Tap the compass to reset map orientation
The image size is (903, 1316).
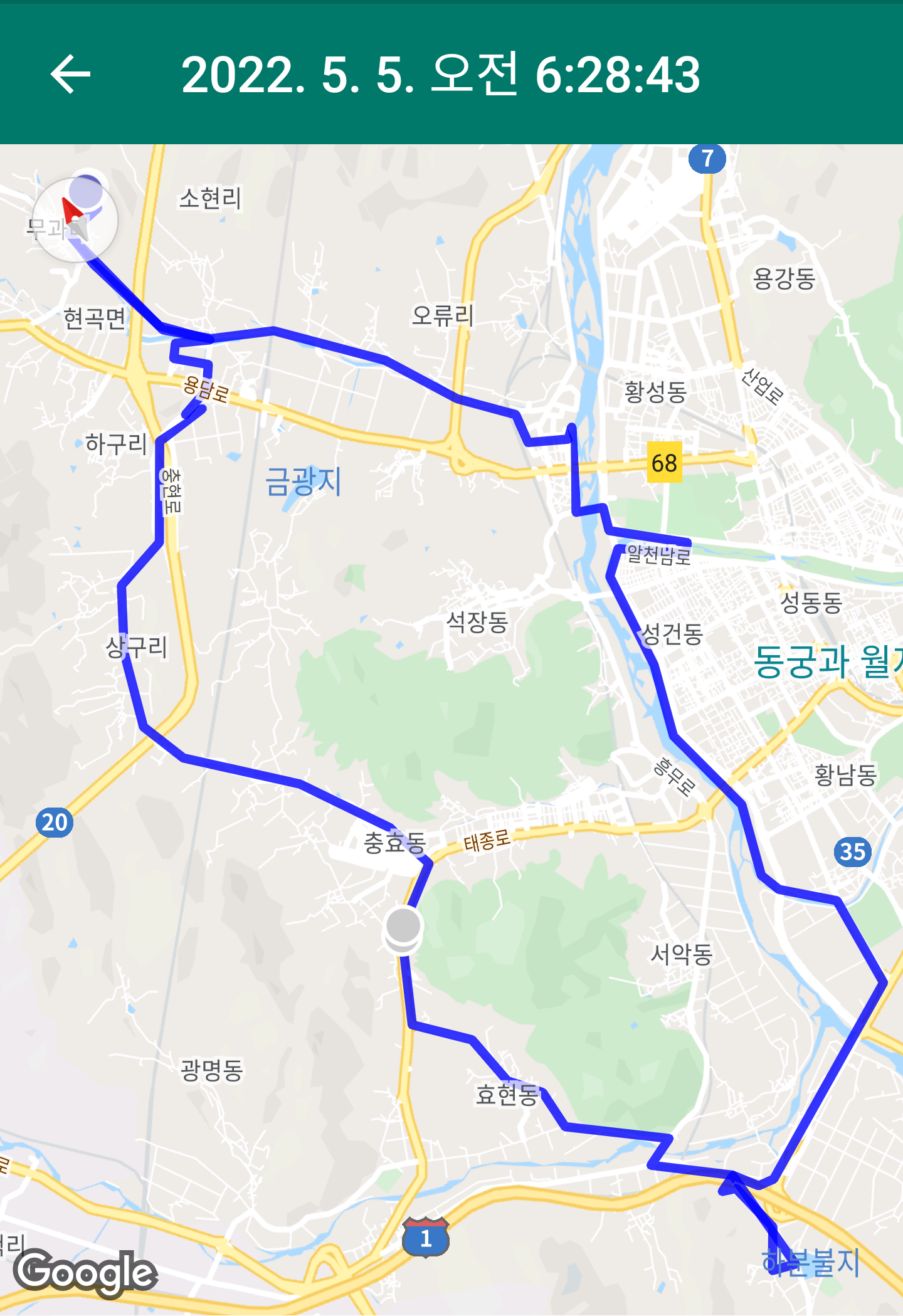(75, 220)
